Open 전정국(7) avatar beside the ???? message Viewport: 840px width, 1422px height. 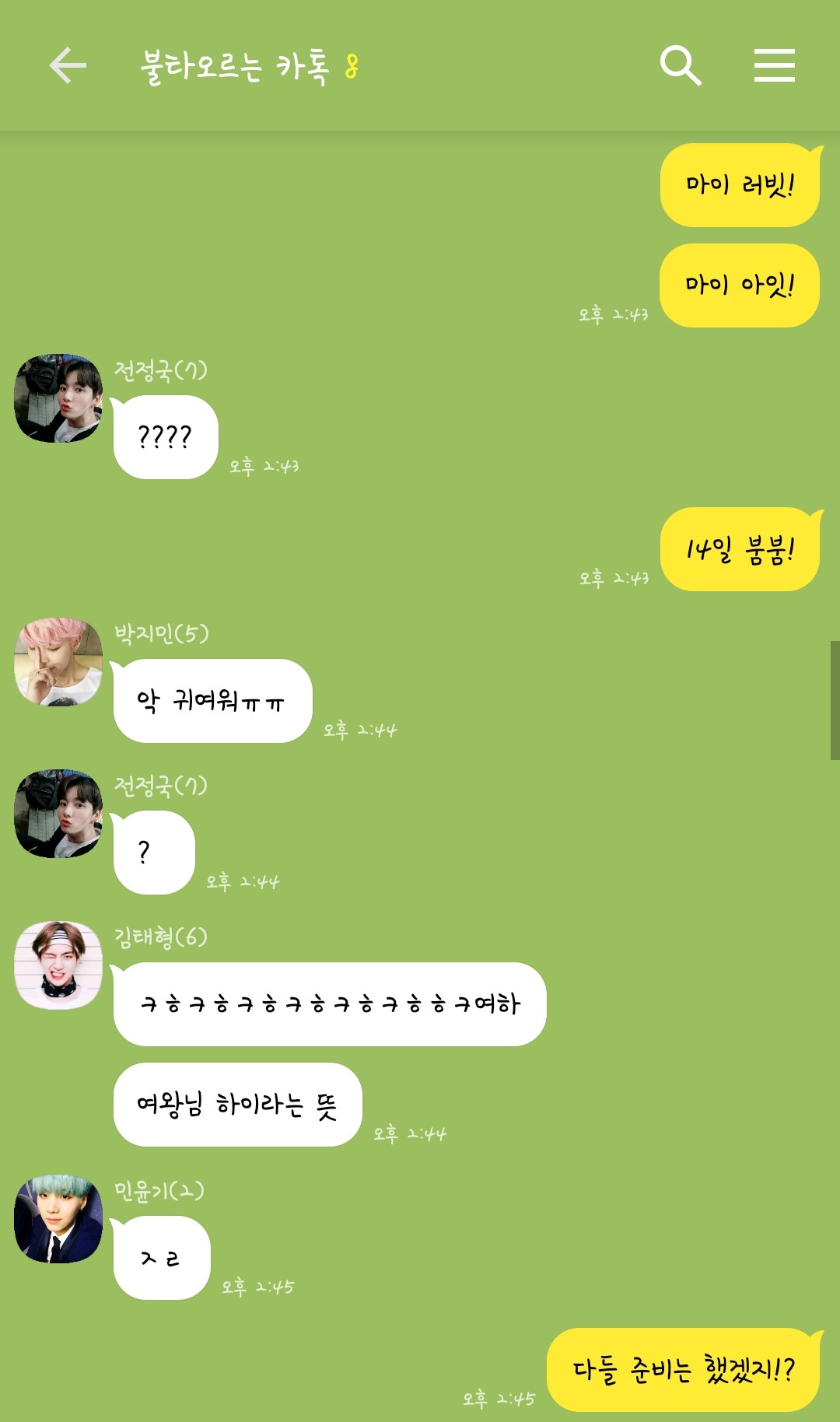58,398
